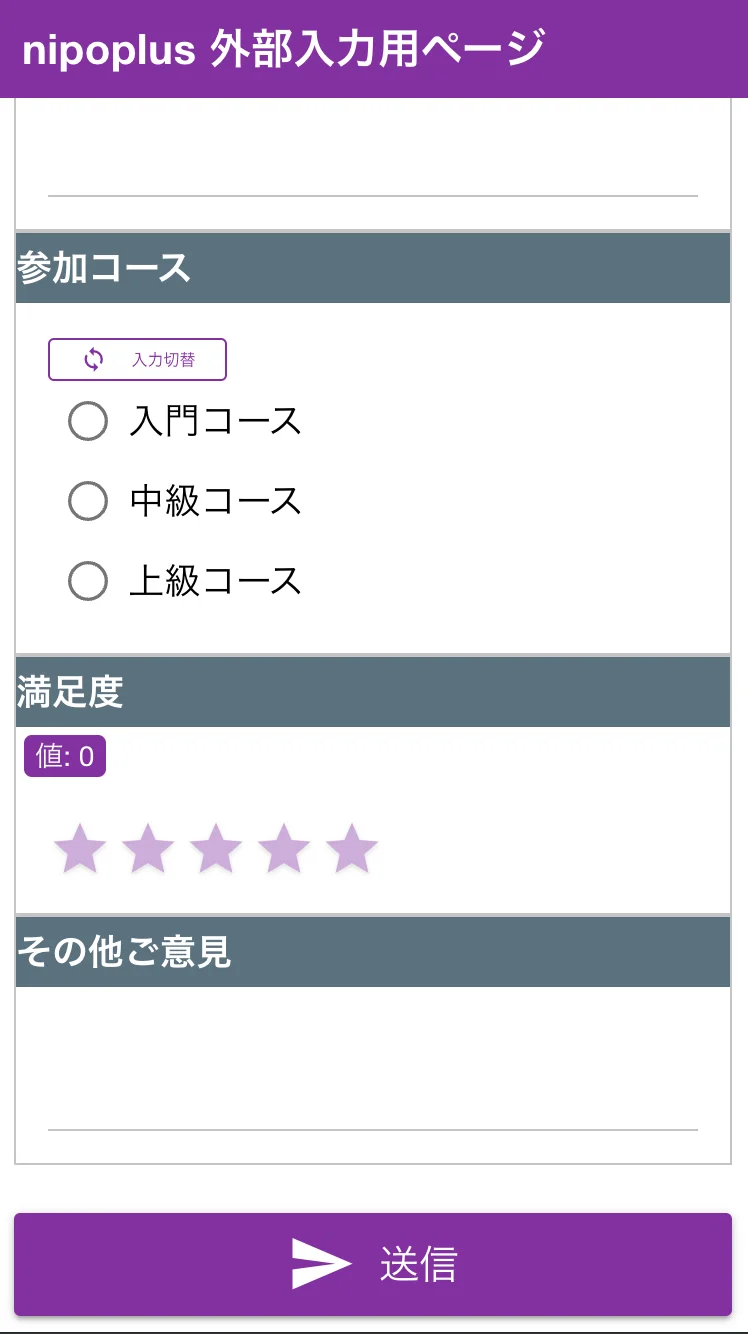Give five stars by tapping the last star
This screenshot has height=1334, width=748.
pos(352,848)
